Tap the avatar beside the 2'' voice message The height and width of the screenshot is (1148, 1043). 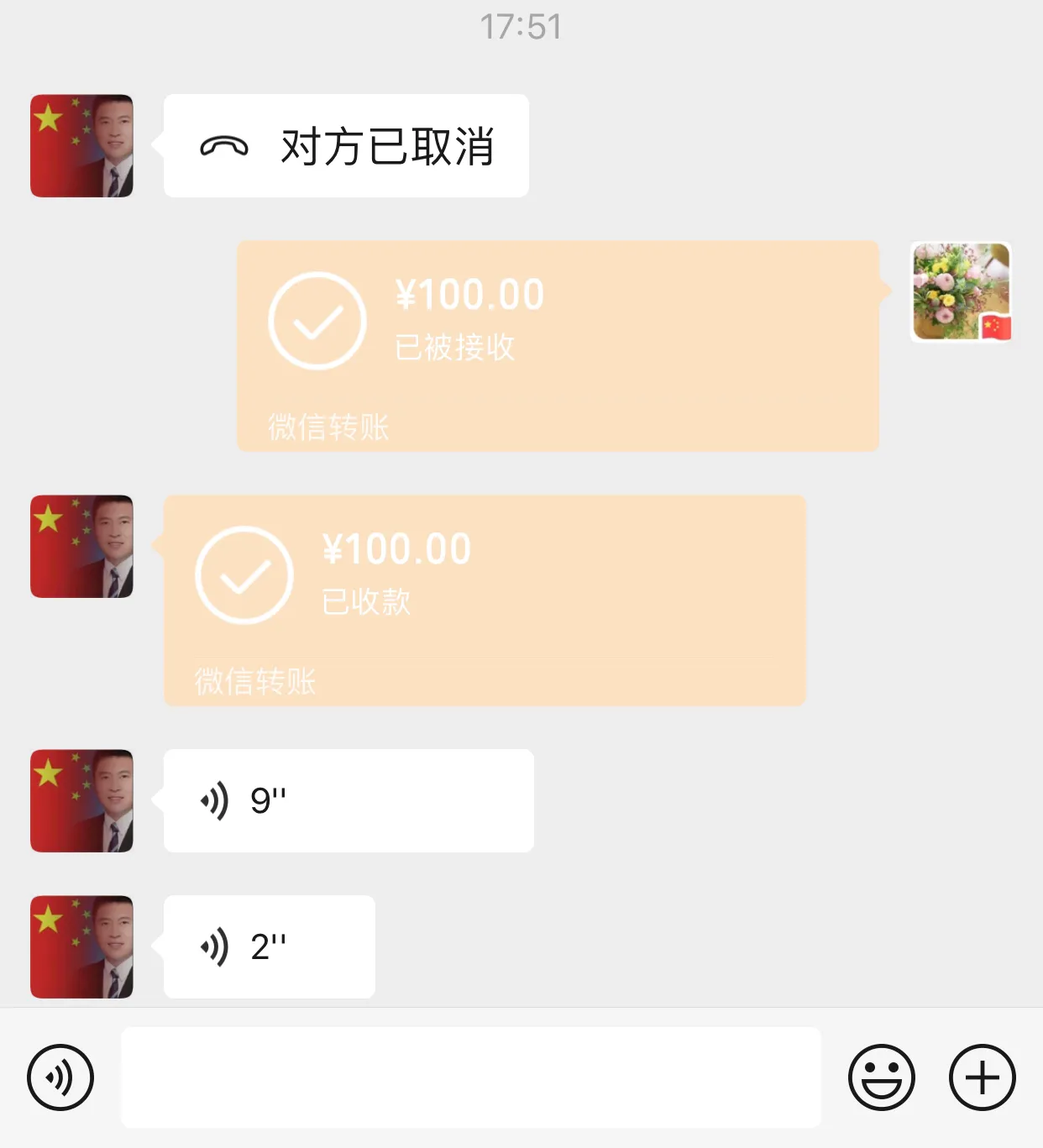coord(81,946)
